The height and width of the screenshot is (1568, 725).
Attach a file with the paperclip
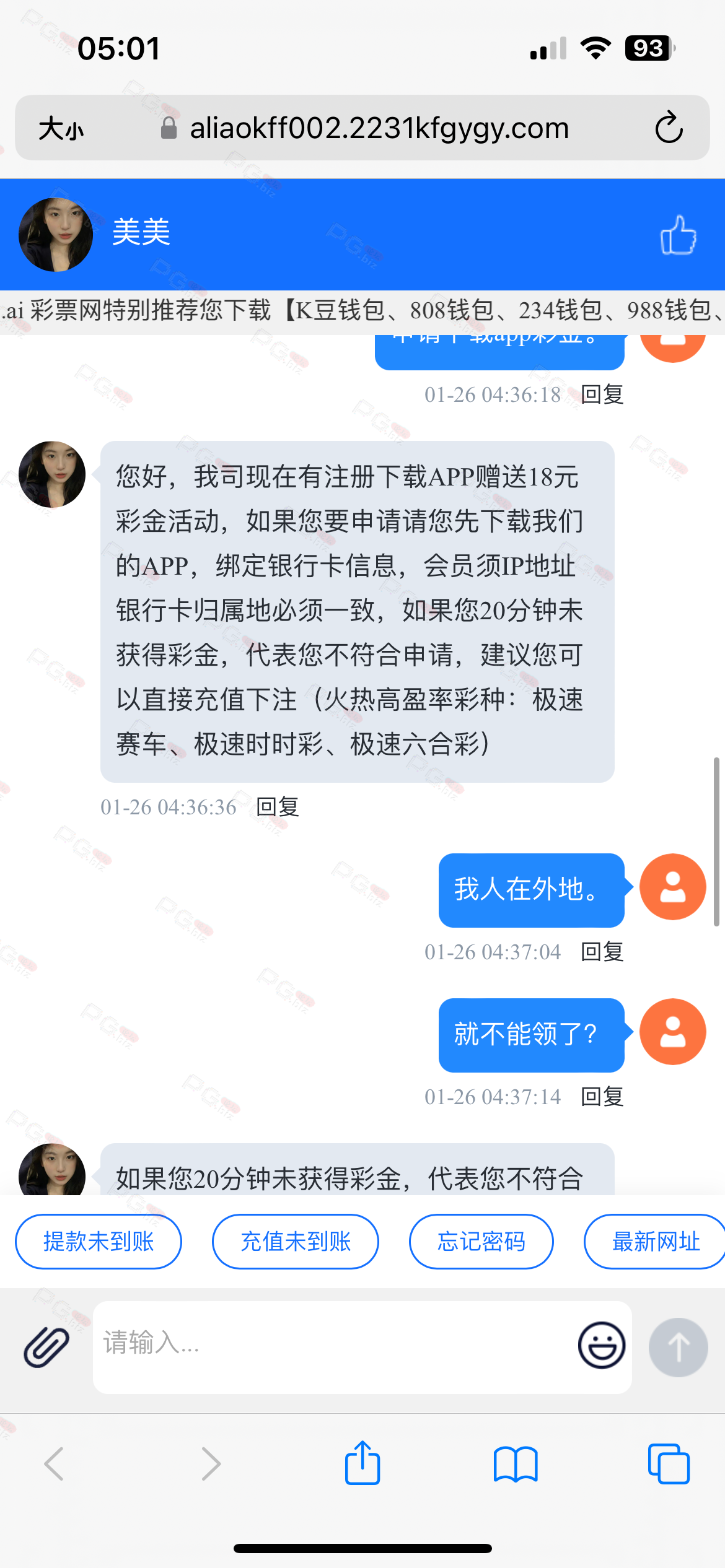tap(46, 1347)
